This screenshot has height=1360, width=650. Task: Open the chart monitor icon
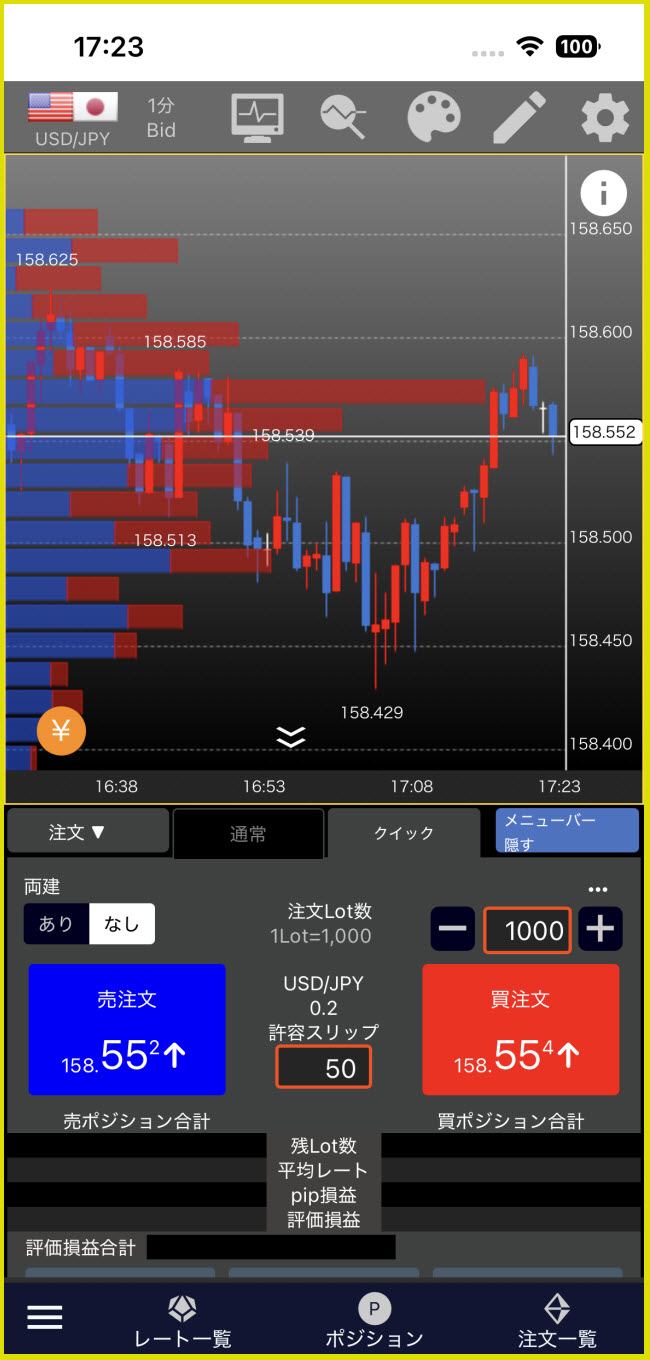tap(257, 117)
